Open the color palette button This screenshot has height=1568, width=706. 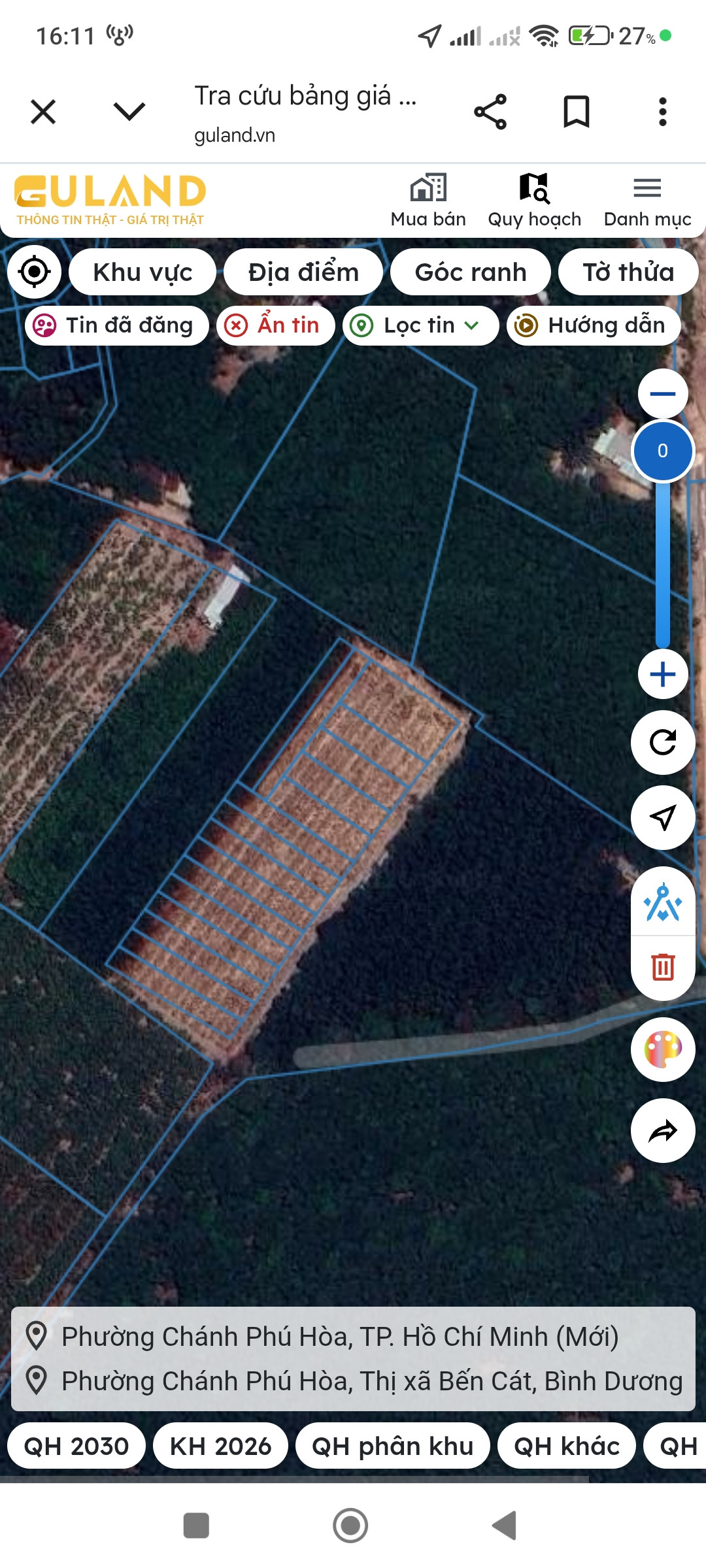[663, 1049]
